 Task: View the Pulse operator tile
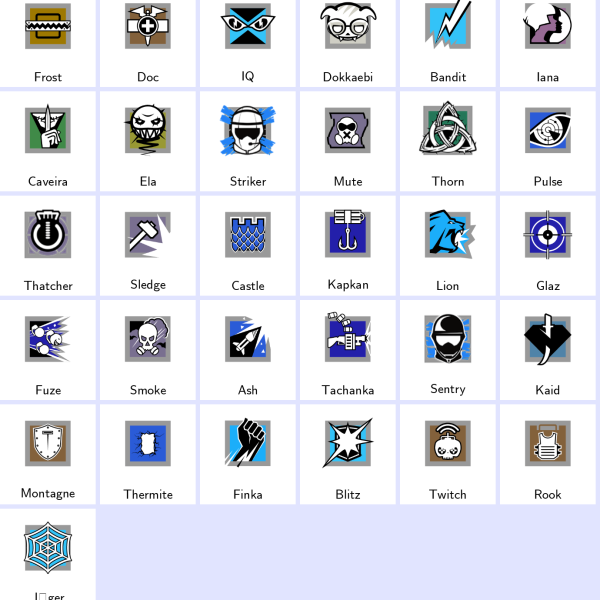coord(548,140)
